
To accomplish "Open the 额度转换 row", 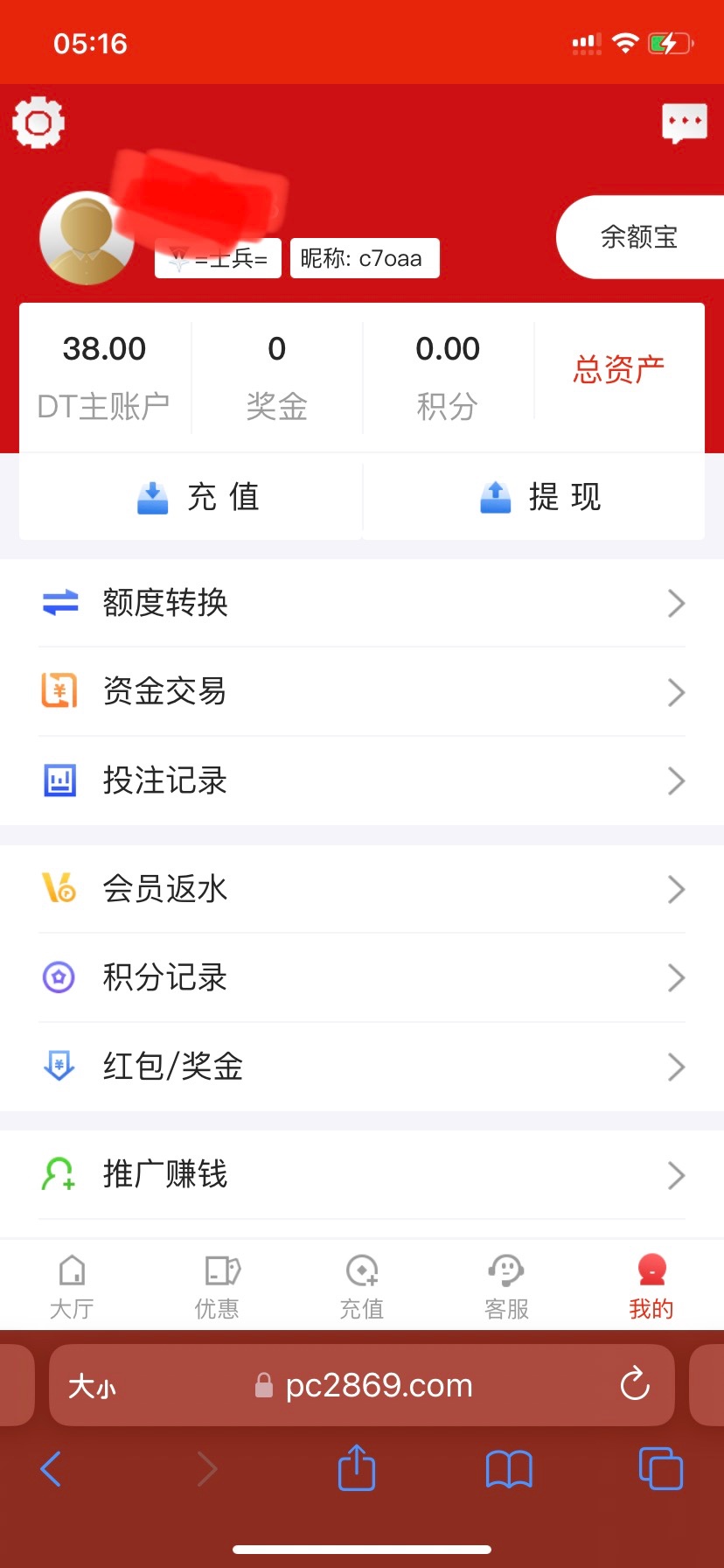I will [362, 603].
